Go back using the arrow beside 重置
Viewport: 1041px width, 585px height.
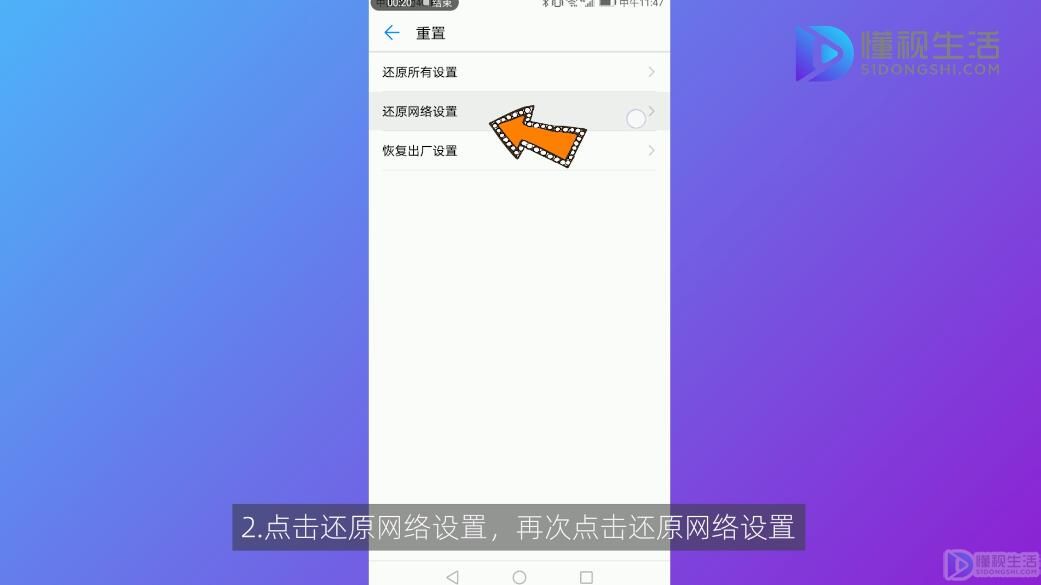[x=391, y=33]
